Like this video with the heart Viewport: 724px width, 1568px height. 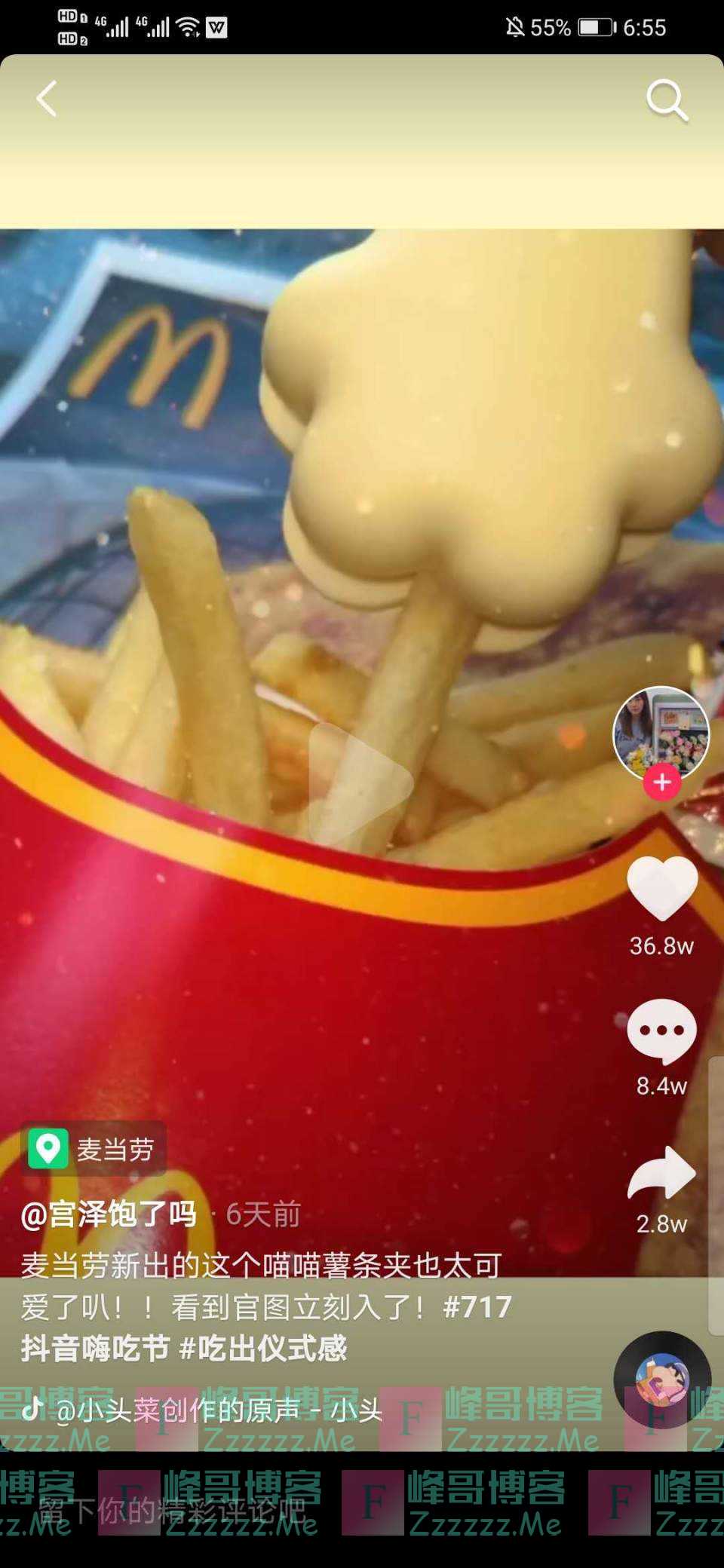tap(662, 890)
